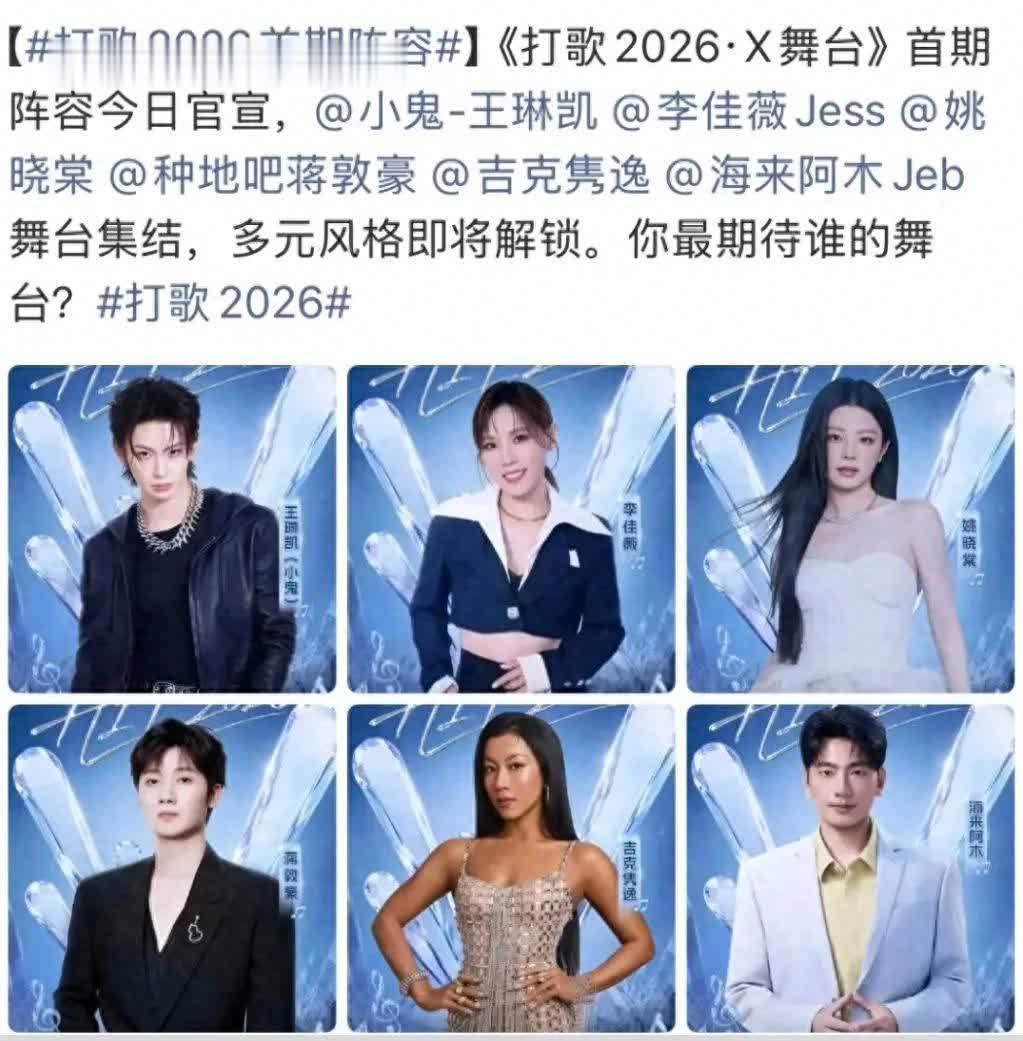The image size is (1023, 1041).
Task: Open the 蒋敦豪 poster image
Action: (172, 868)
